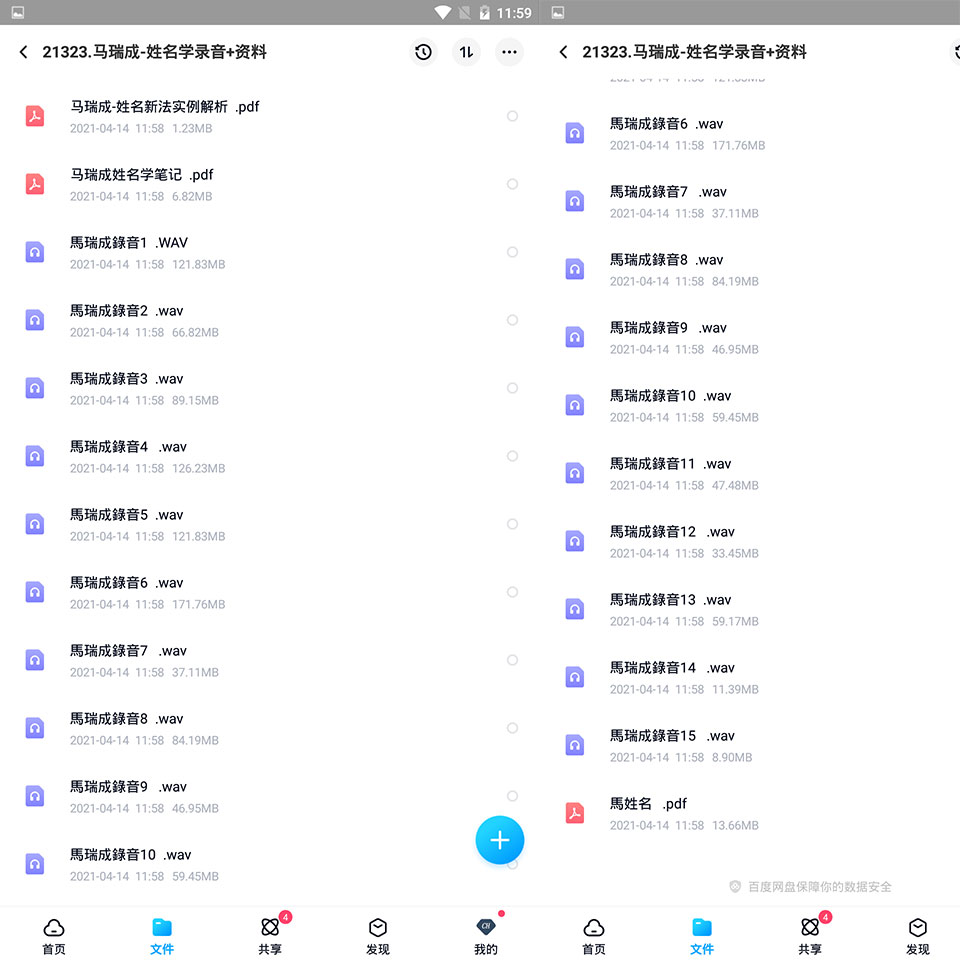Select the circle beside 馬瑞成錄音3 .wav
This screenshot has height=960, width=960.
coord(512,388)
